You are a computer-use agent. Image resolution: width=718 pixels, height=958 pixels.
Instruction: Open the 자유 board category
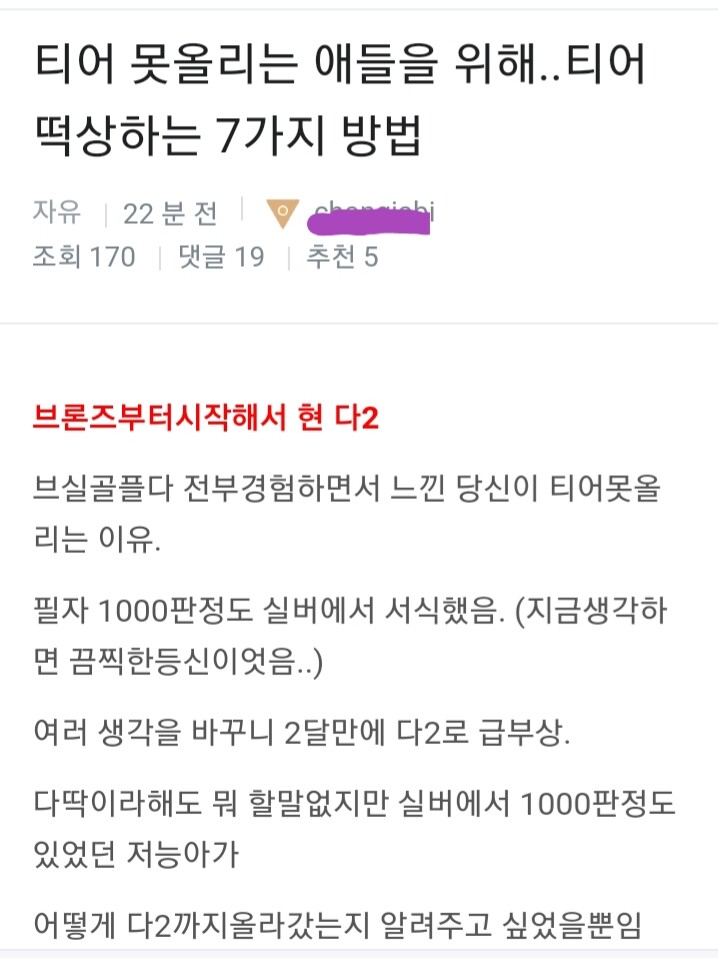click(x=56, y=212)
